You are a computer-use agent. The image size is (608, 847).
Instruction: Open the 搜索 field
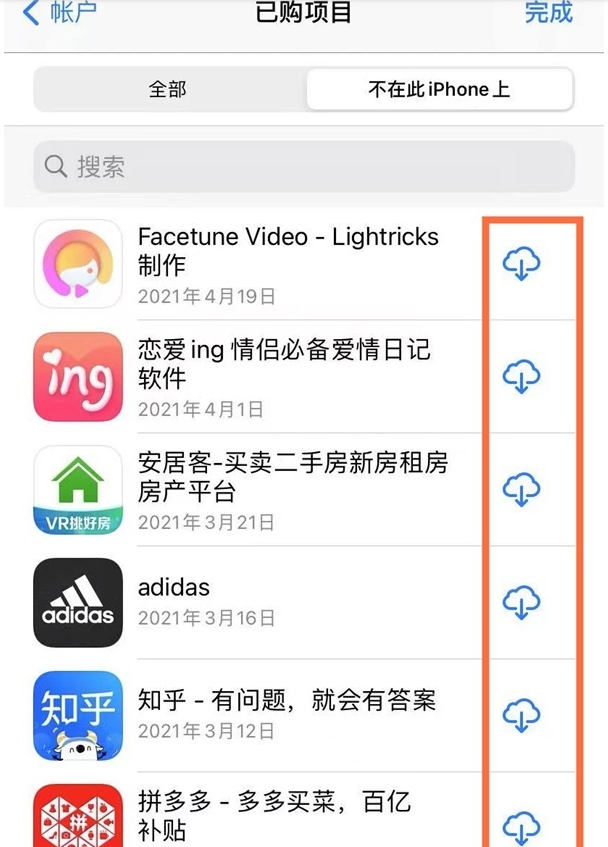[x=304, y=166]
